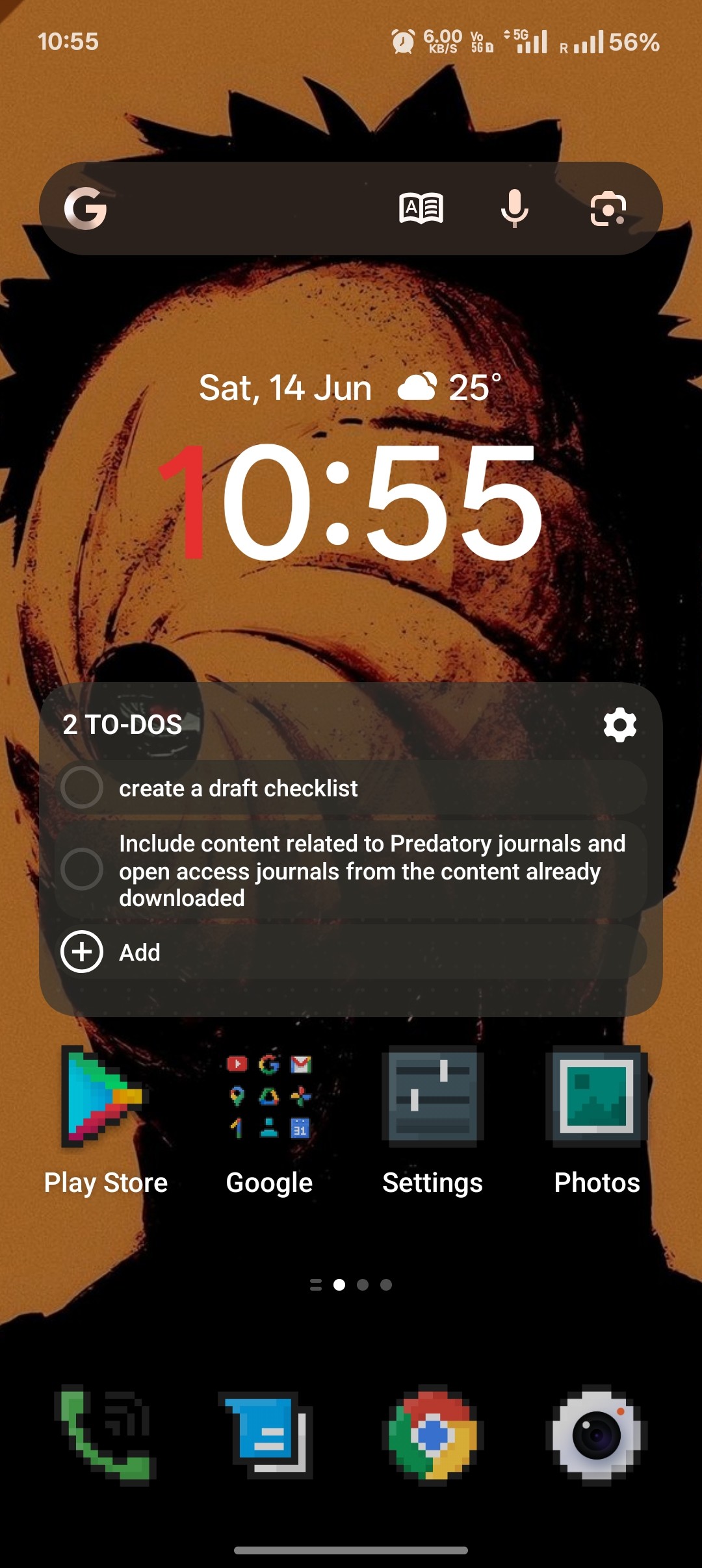This screenshot has width=702, height=1568.
Task: Open the Messages app in dock
Action: (269, 1435)
